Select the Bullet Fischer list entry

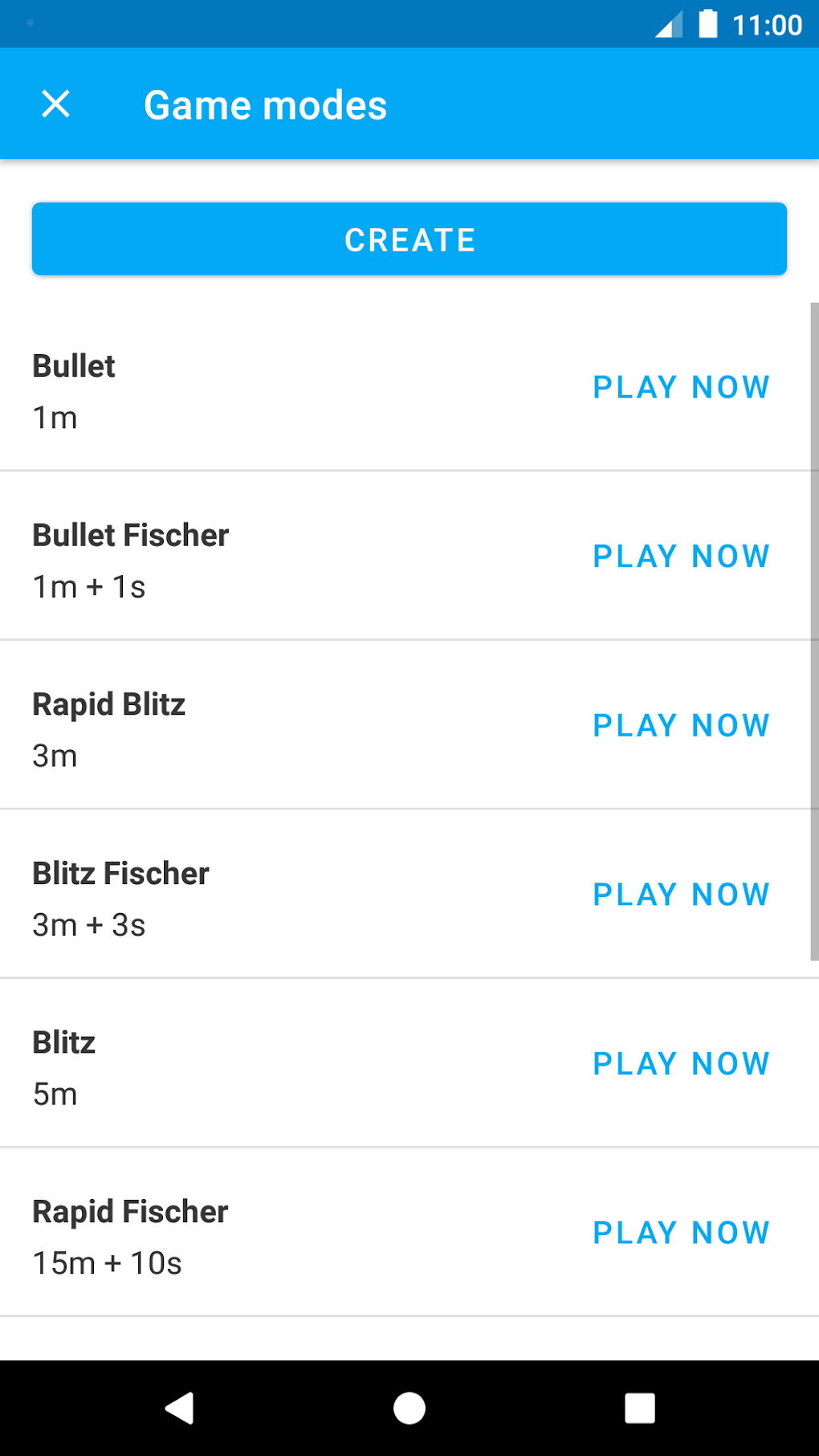[241, 560]
